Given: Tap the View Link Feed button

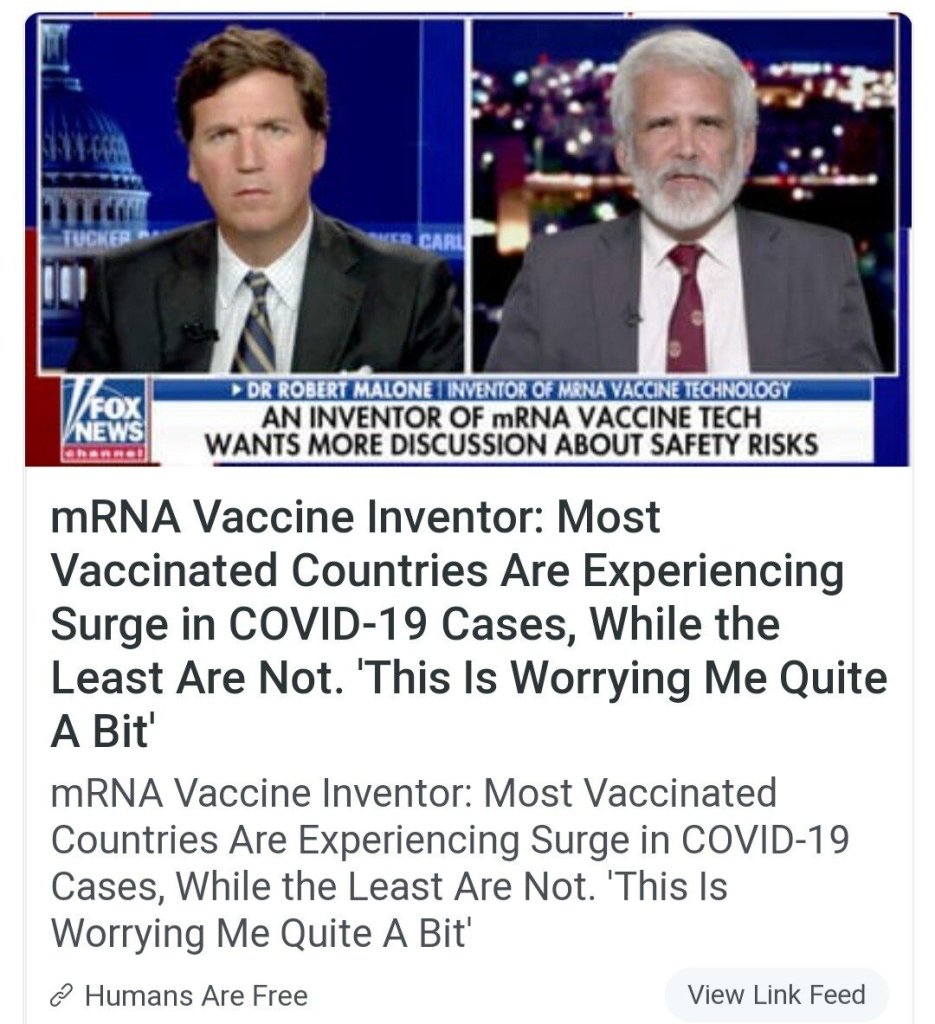Looking at the screenshot, I should pos(776,995).
